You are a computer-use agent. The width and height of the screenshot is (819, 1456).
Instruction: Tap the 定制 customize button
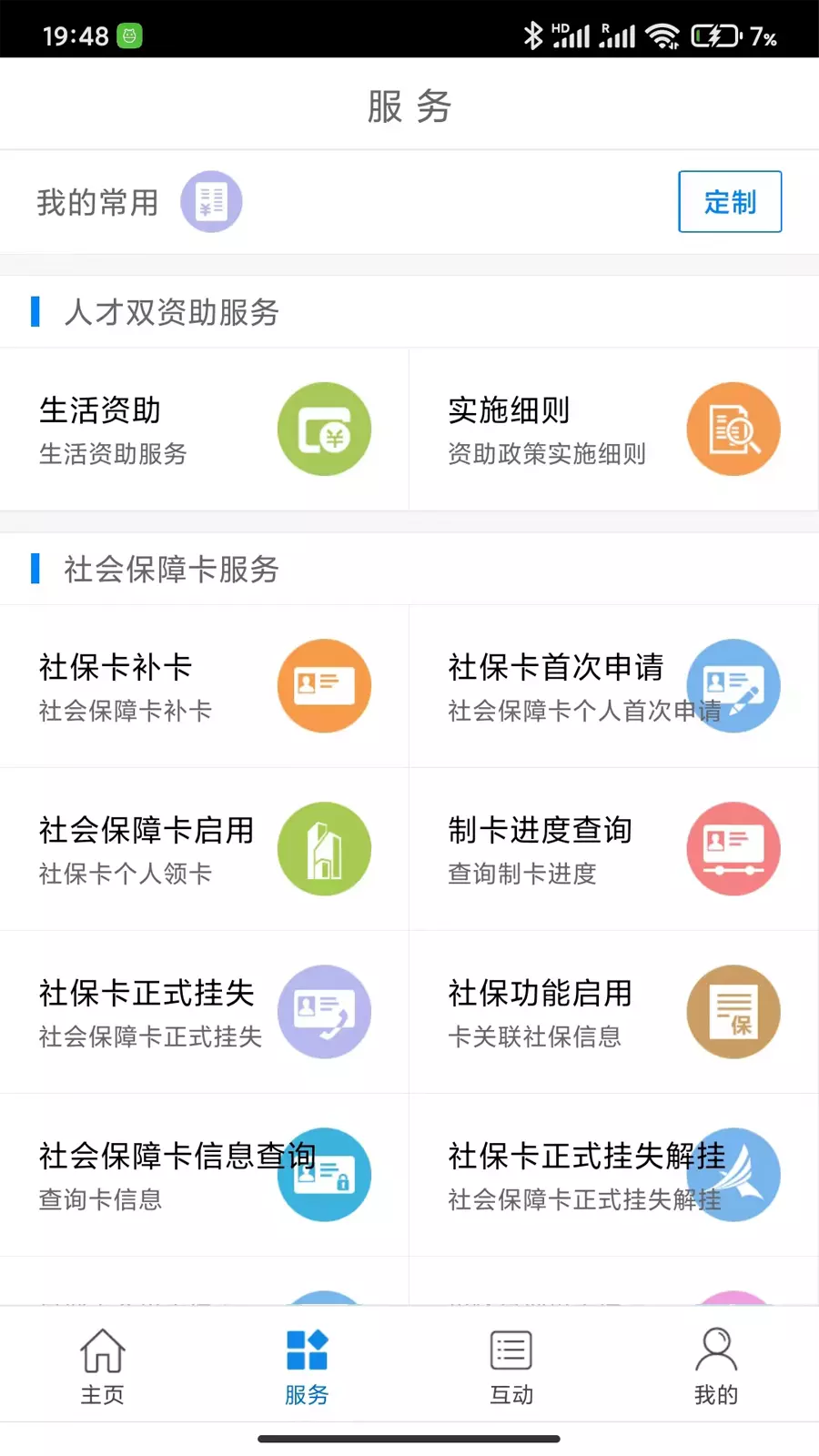(730, 201)
